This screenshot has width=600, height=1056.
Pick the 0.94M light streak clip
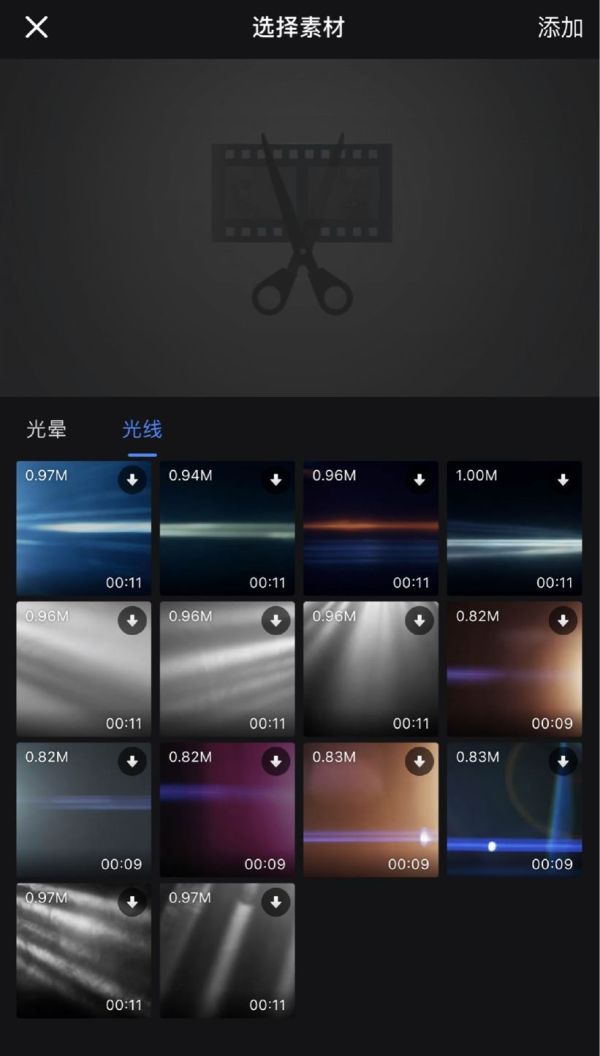(227, 528)
